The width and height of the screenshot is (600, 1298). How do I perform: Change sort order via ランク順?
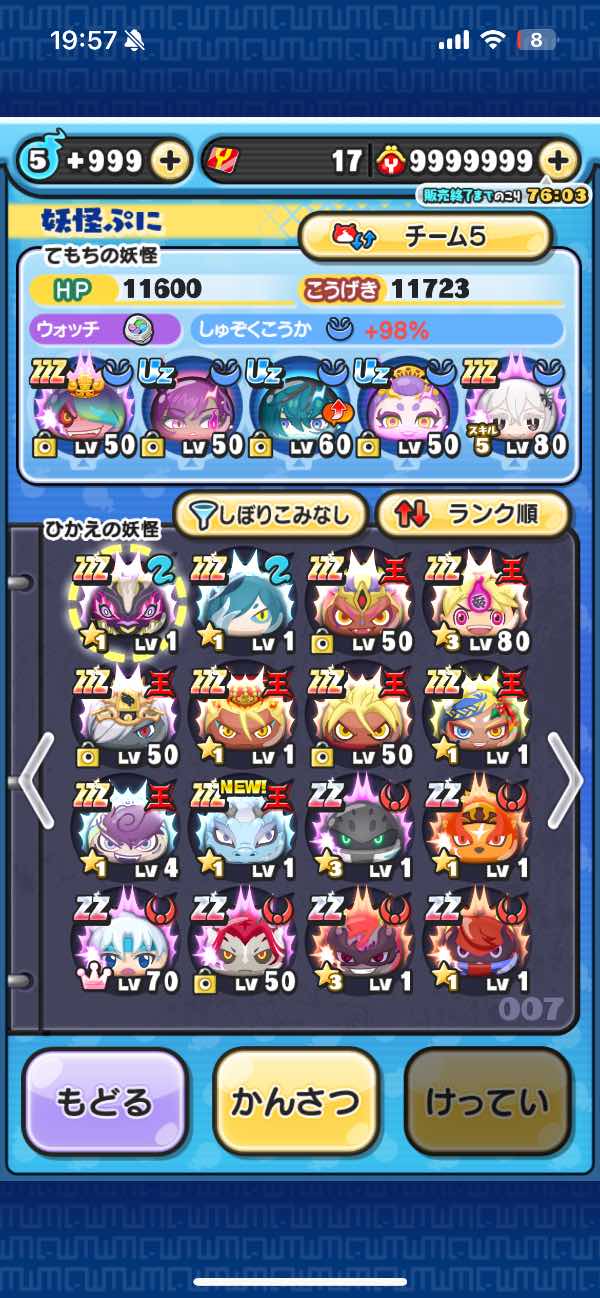pyautogui.click(x=472, y=515)
